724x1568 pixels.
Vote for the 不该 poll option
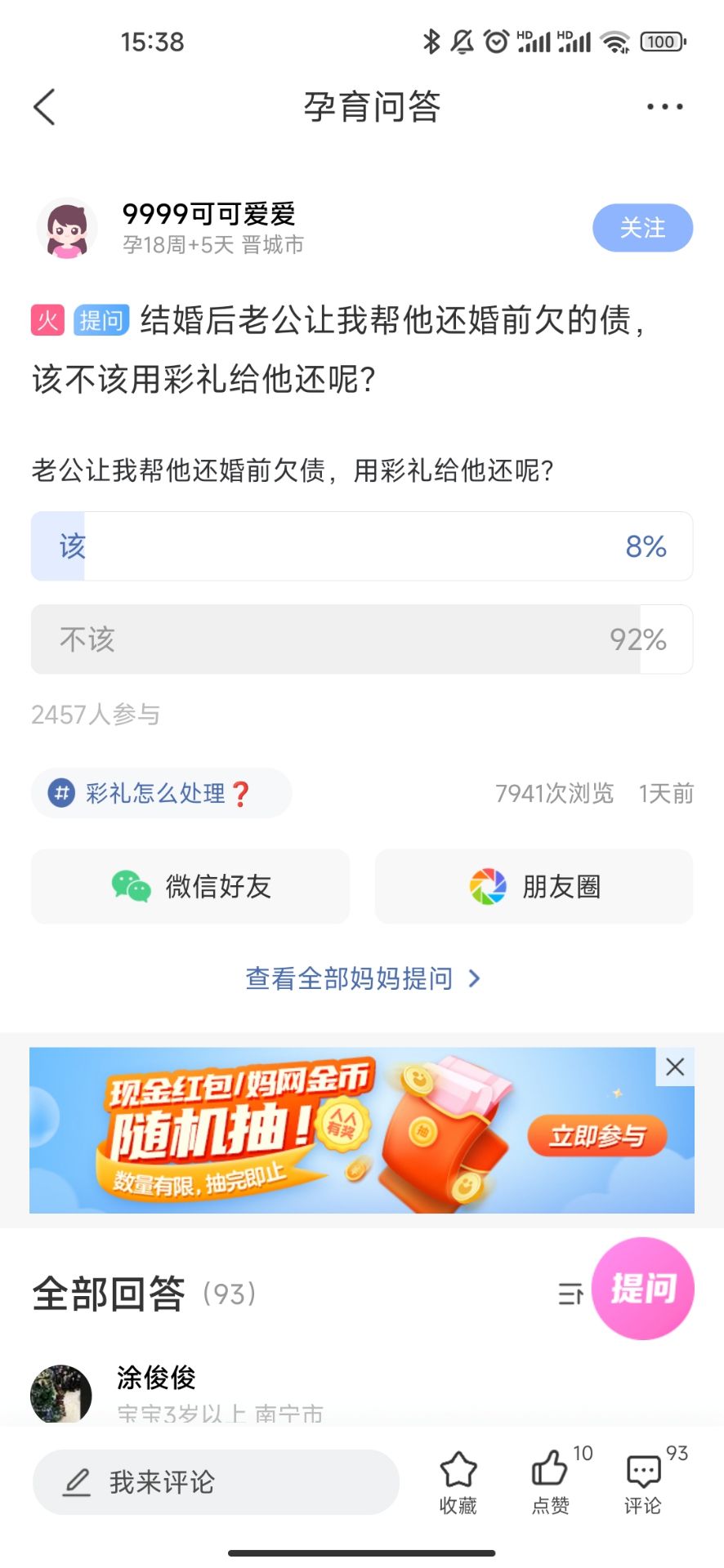coord(361,639)
